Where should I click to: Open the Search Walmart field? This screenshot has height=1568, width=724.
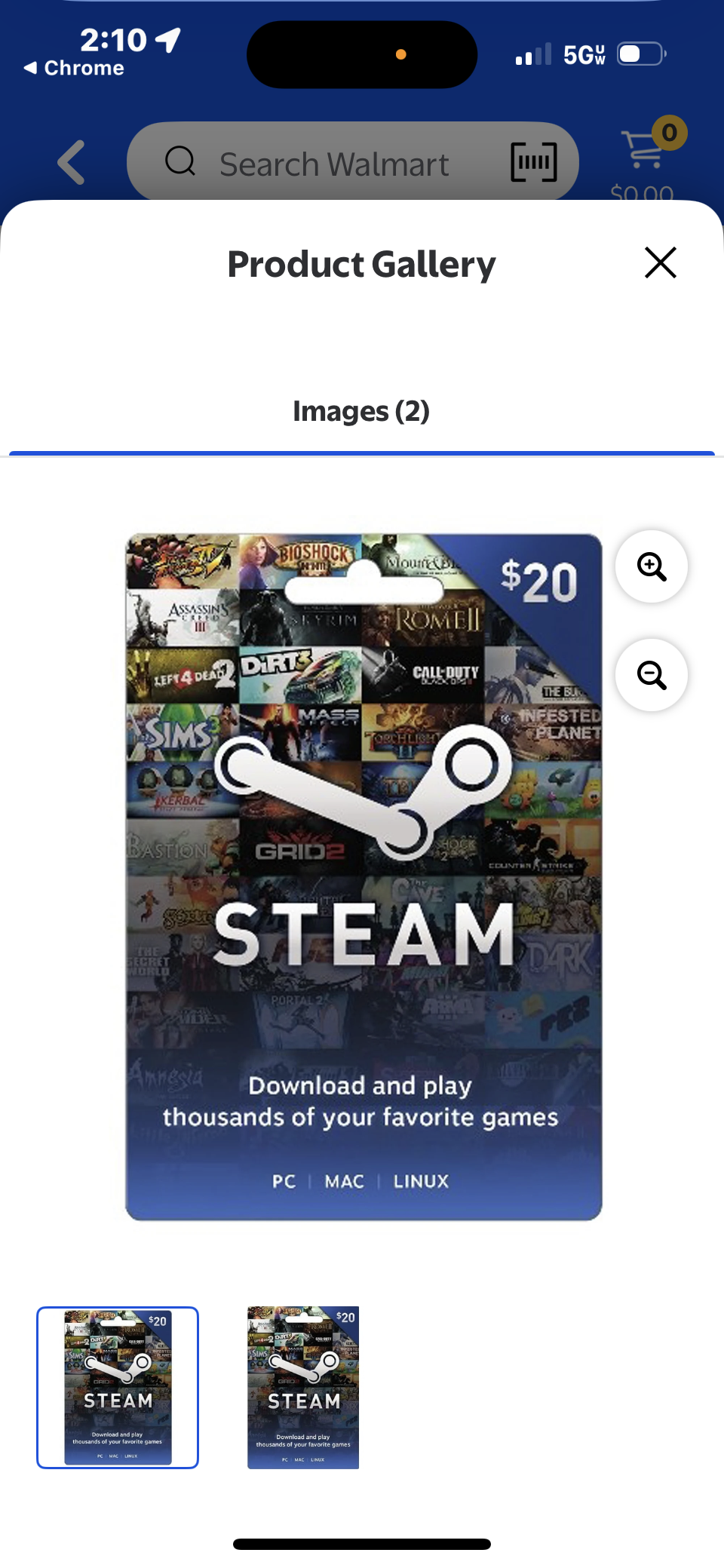pos(333,164)
